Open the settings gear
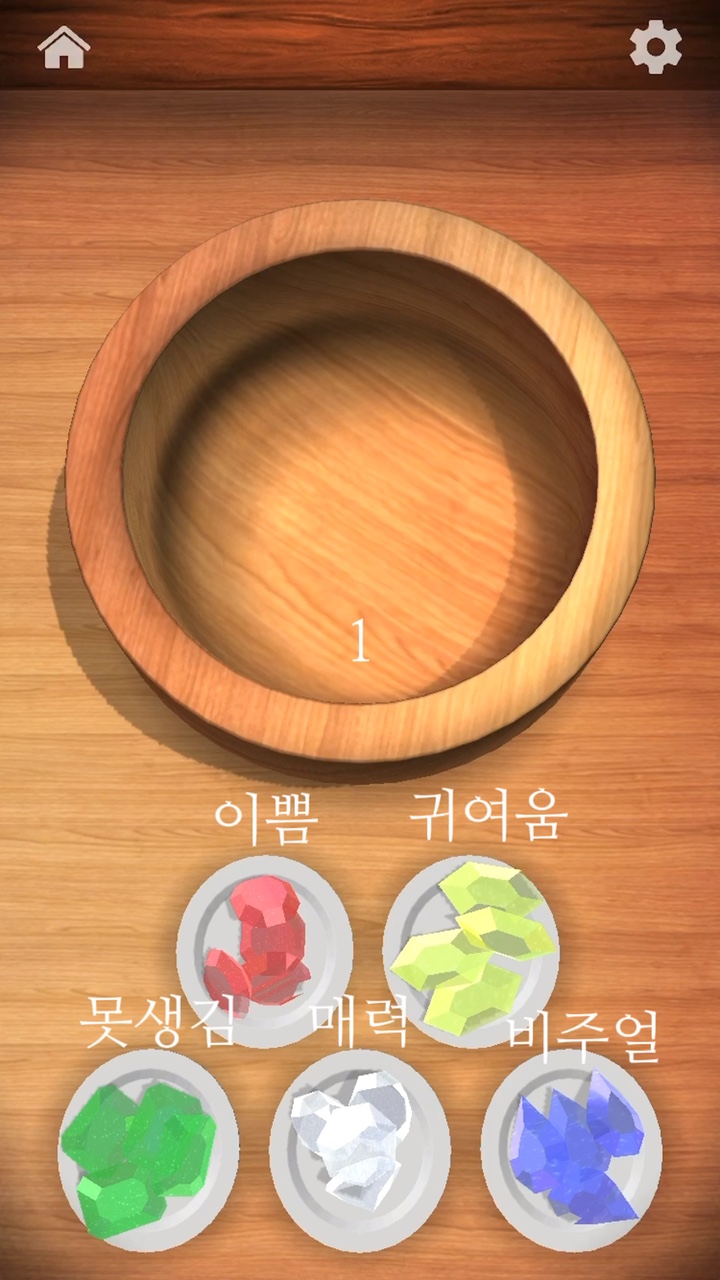 [x=656, y=47]
